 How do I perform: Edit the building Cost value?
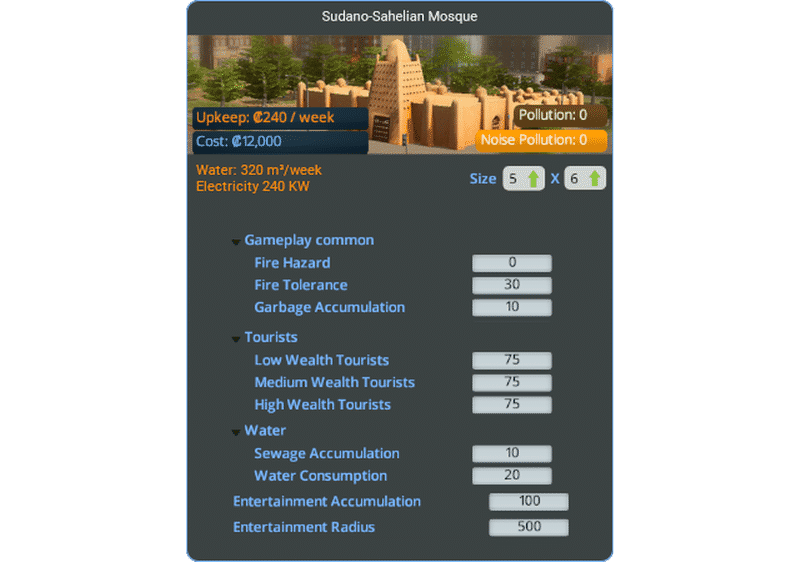(279, 141)
